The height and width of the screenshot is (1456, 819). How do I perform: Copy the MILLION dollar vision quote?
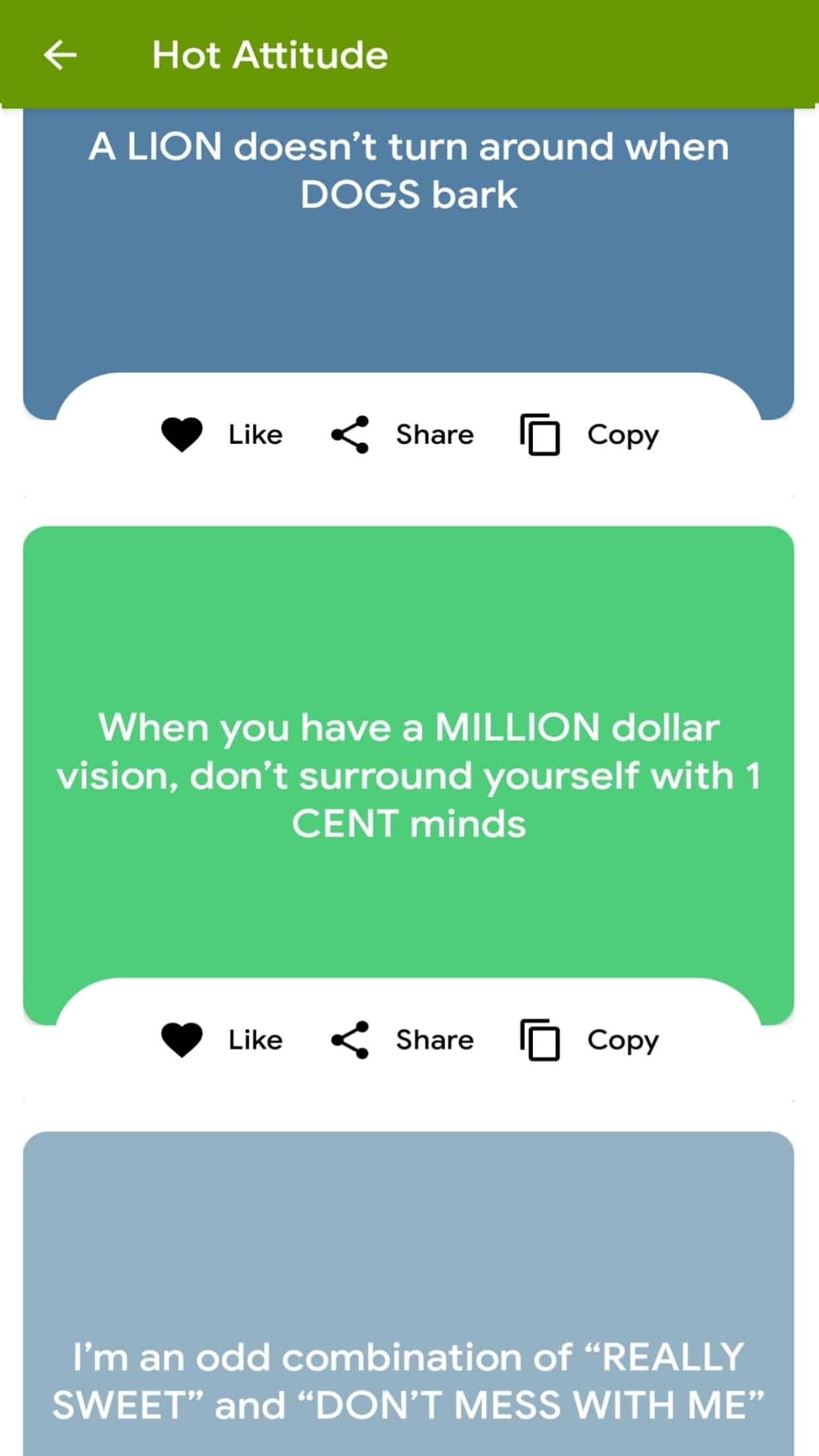(x=590, y=1040)
